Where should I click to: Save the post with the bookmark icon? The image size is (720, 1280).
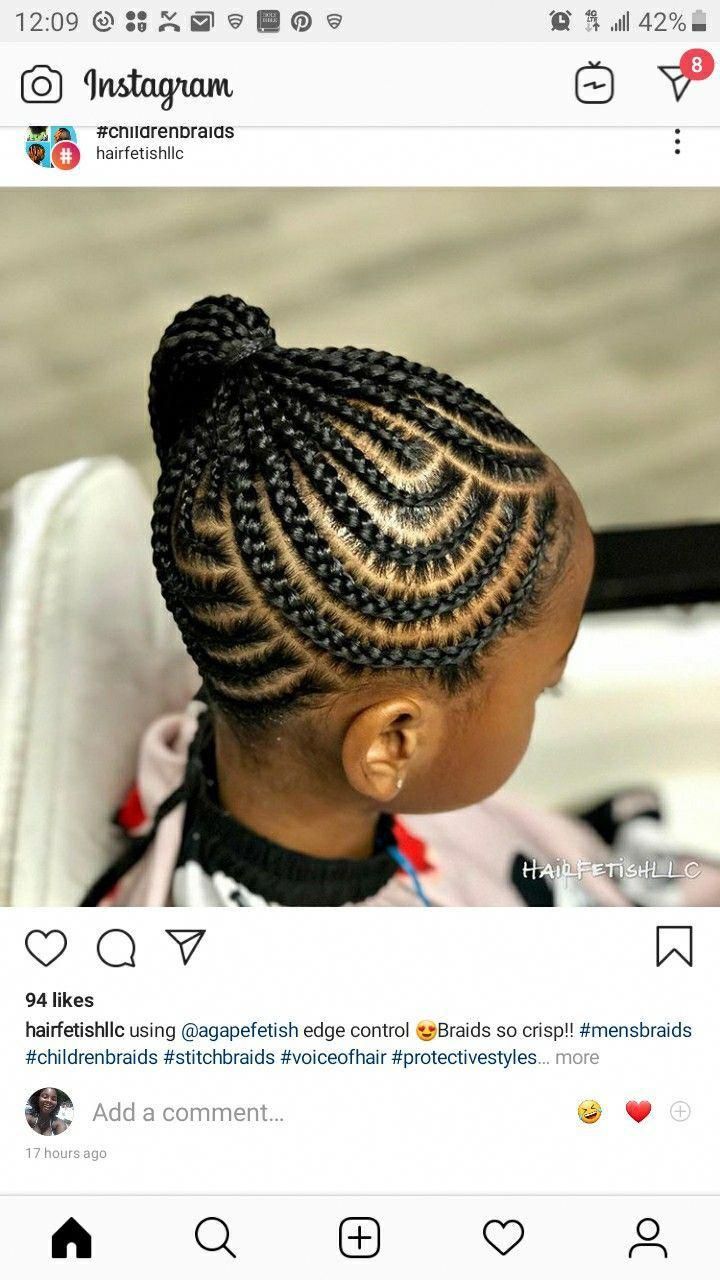(x=674, y=946)
